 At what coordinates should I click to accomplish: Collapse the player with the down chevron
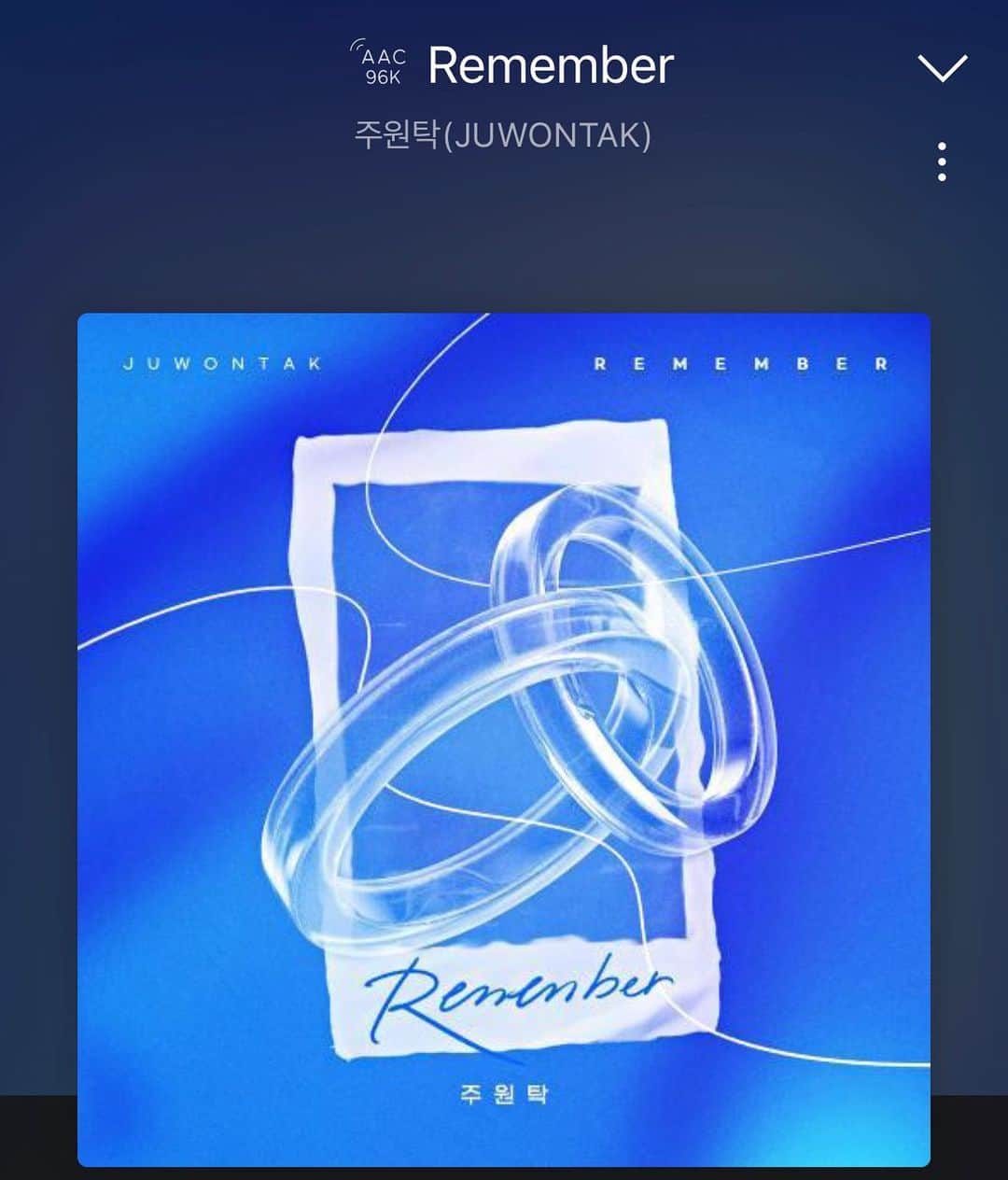(x=942, y=67)
